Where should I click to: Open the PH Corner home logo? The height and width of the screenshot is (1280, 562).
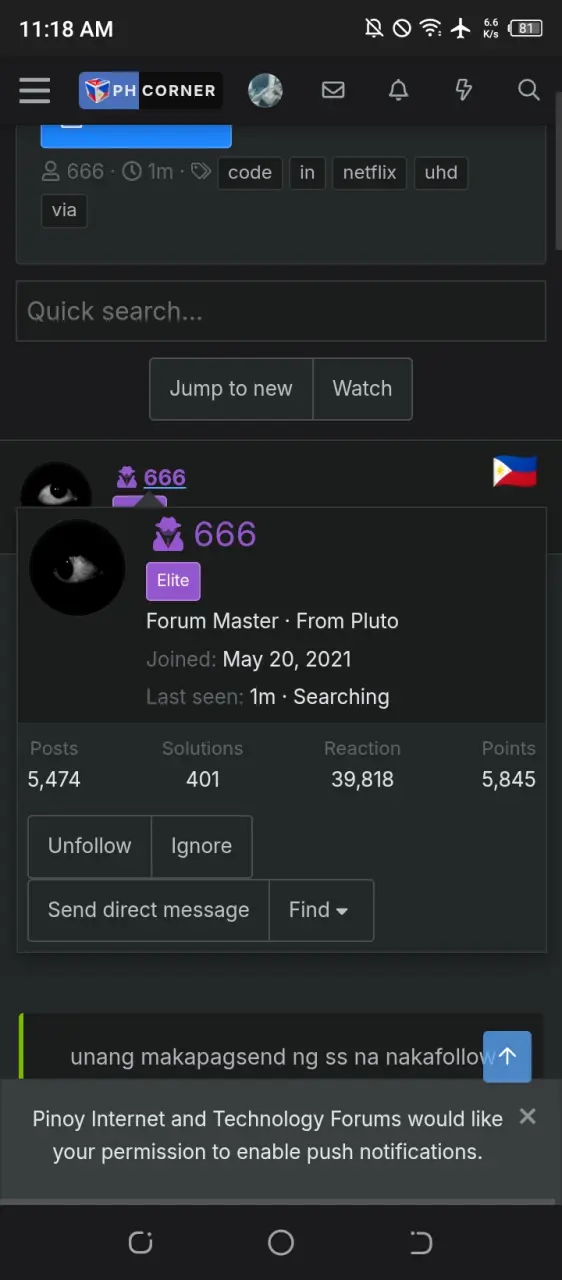point(150,90)
